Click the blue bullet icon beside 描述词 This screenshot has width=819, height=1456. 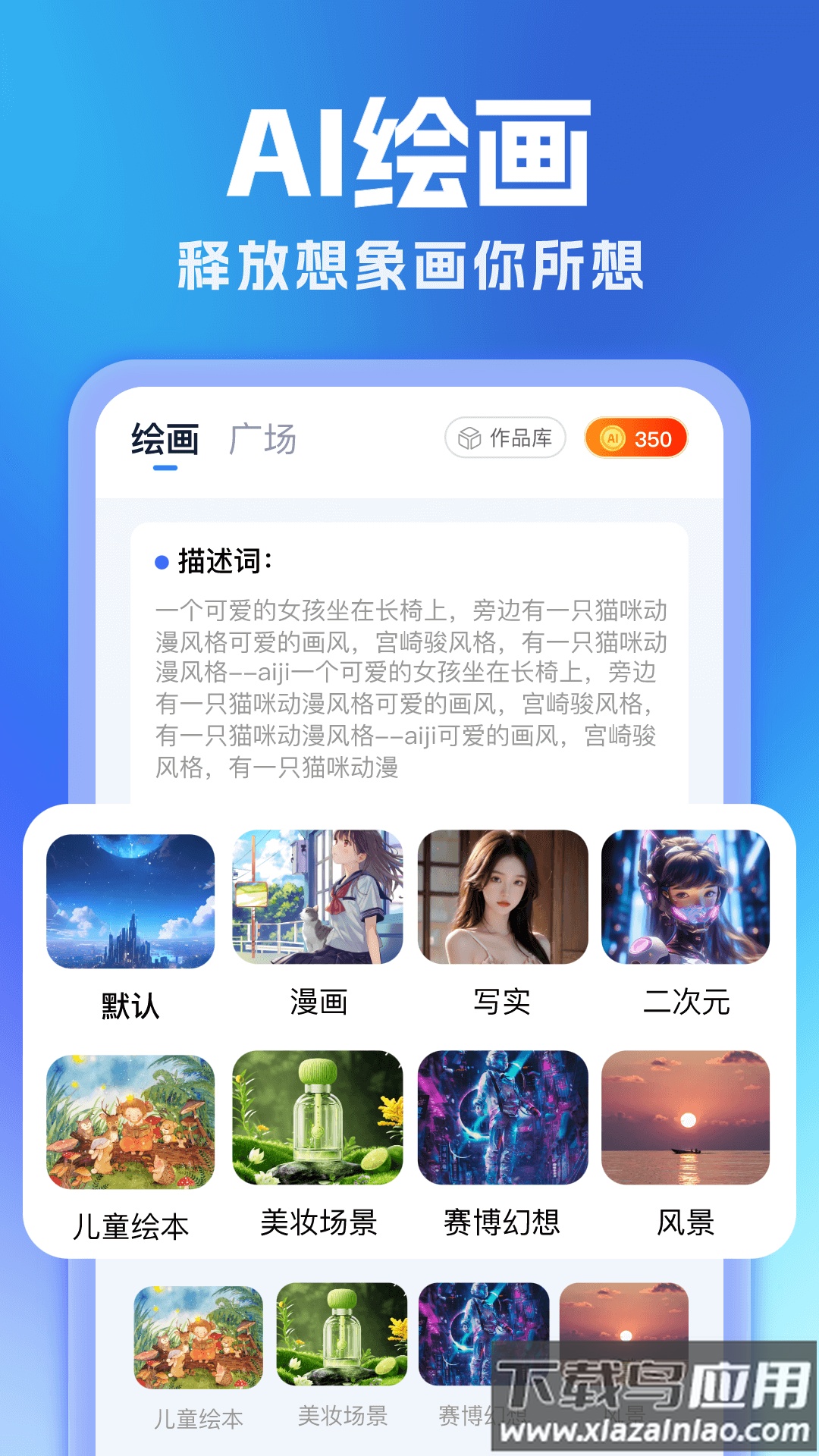point(161,561)
